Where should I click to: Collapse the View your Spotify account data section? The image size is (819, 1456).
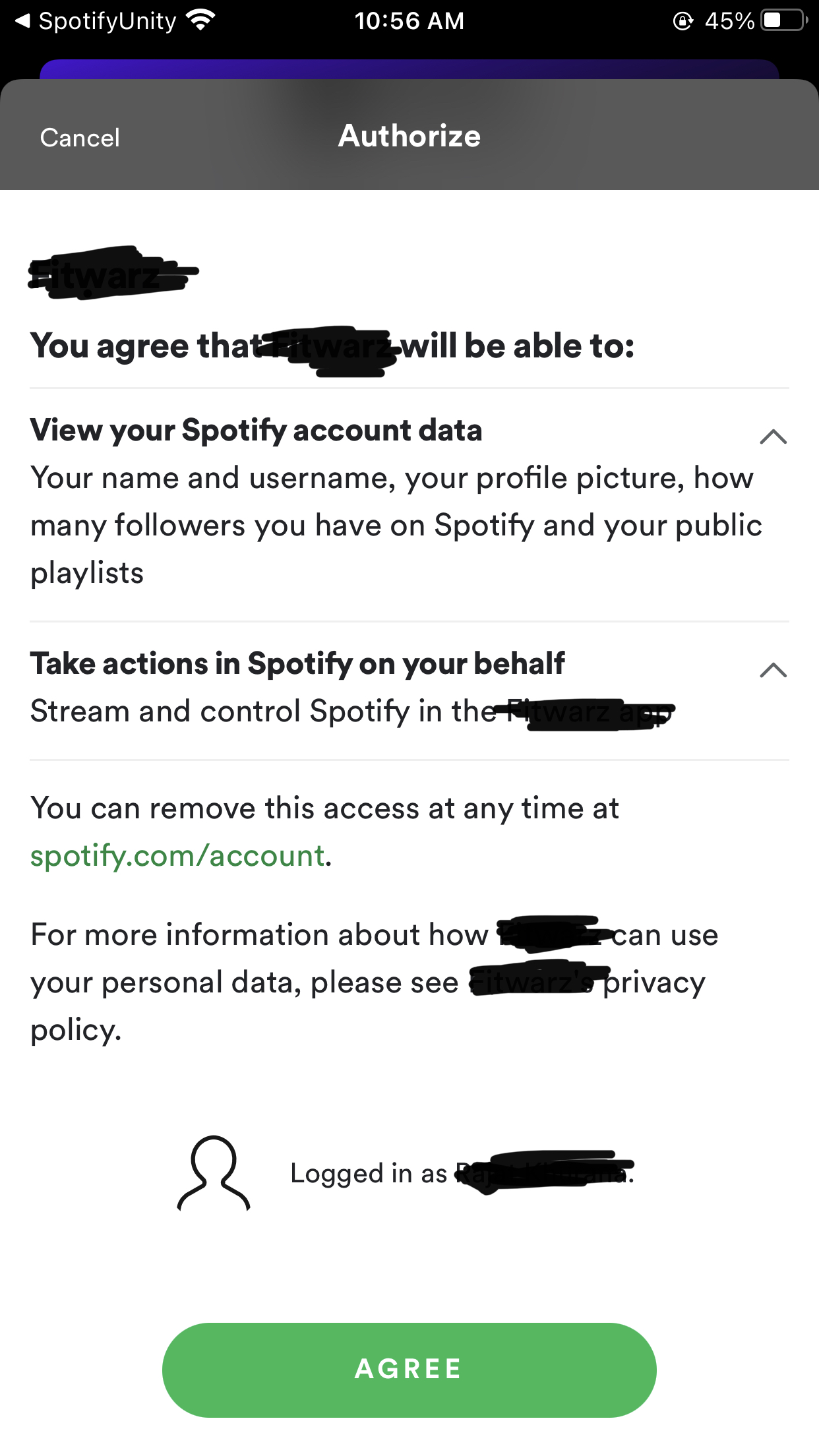(773, 435)
